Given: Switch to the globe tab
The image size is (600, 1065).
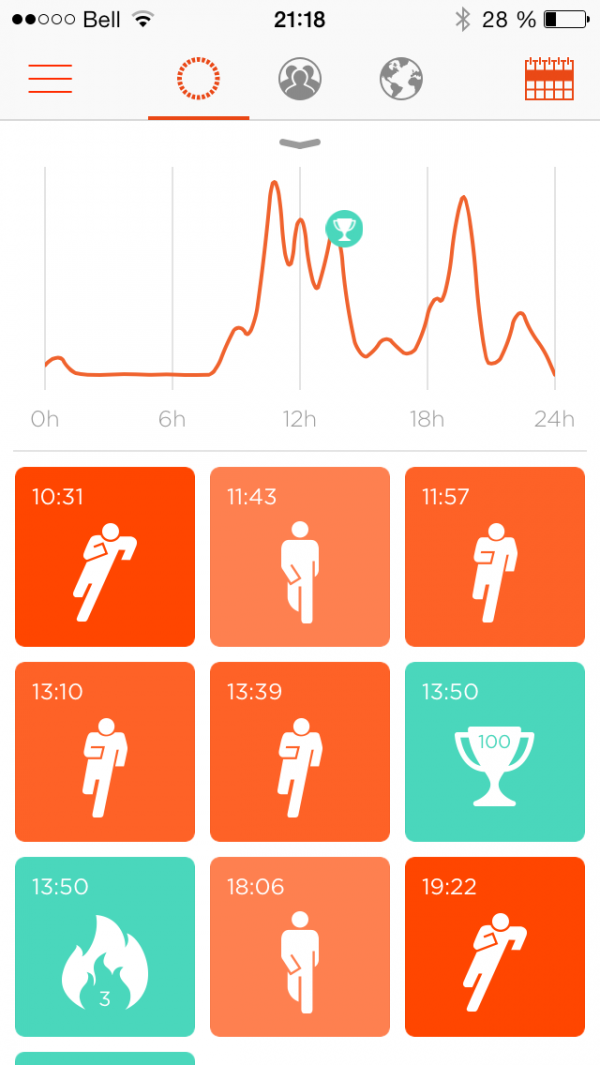Looking at the screenshot, I should (x=401, y=79).
